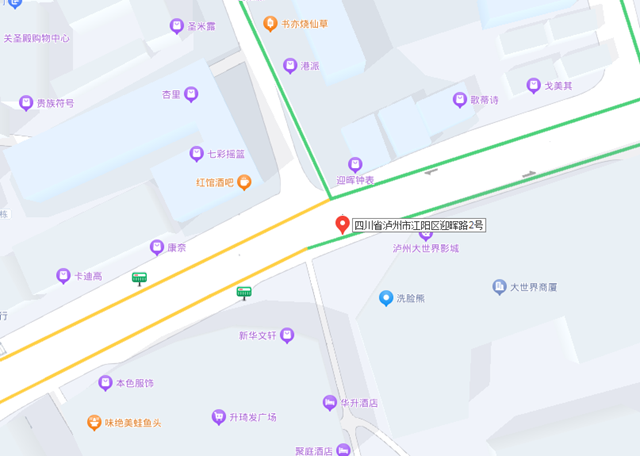Open the 华升酒店 hotel marker

(x=329, y=403)
